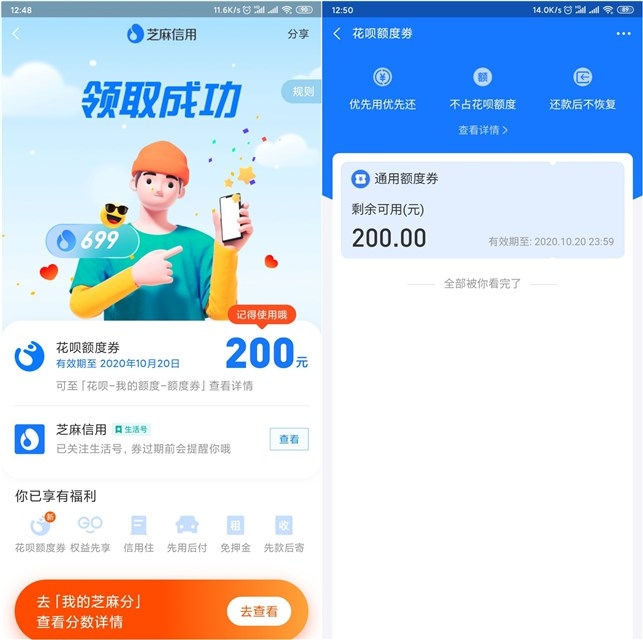Image resolution: width=643 pixels, height=640 pixels.
Task: Open the 先用后付 benefit
Action: 187,534
